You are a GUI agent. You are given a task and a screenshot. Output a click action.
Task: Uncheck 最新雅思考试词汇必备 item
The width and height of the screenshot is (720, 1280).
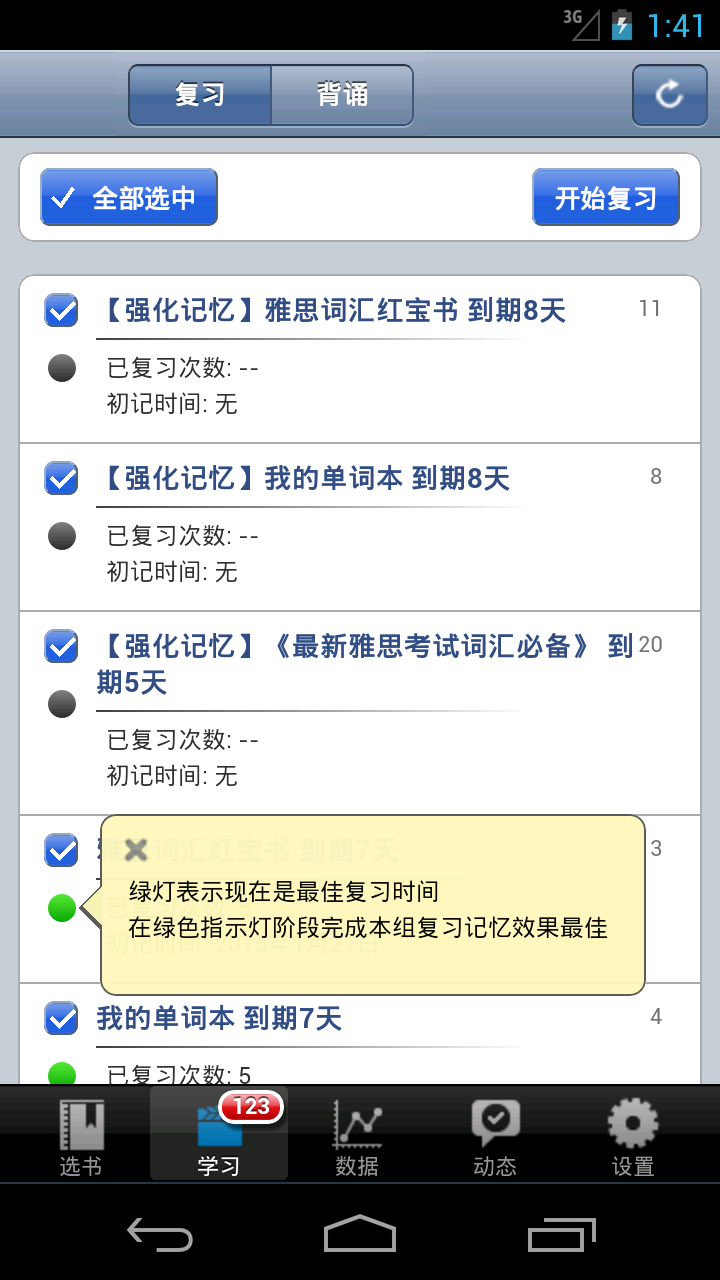pos(60,646)
